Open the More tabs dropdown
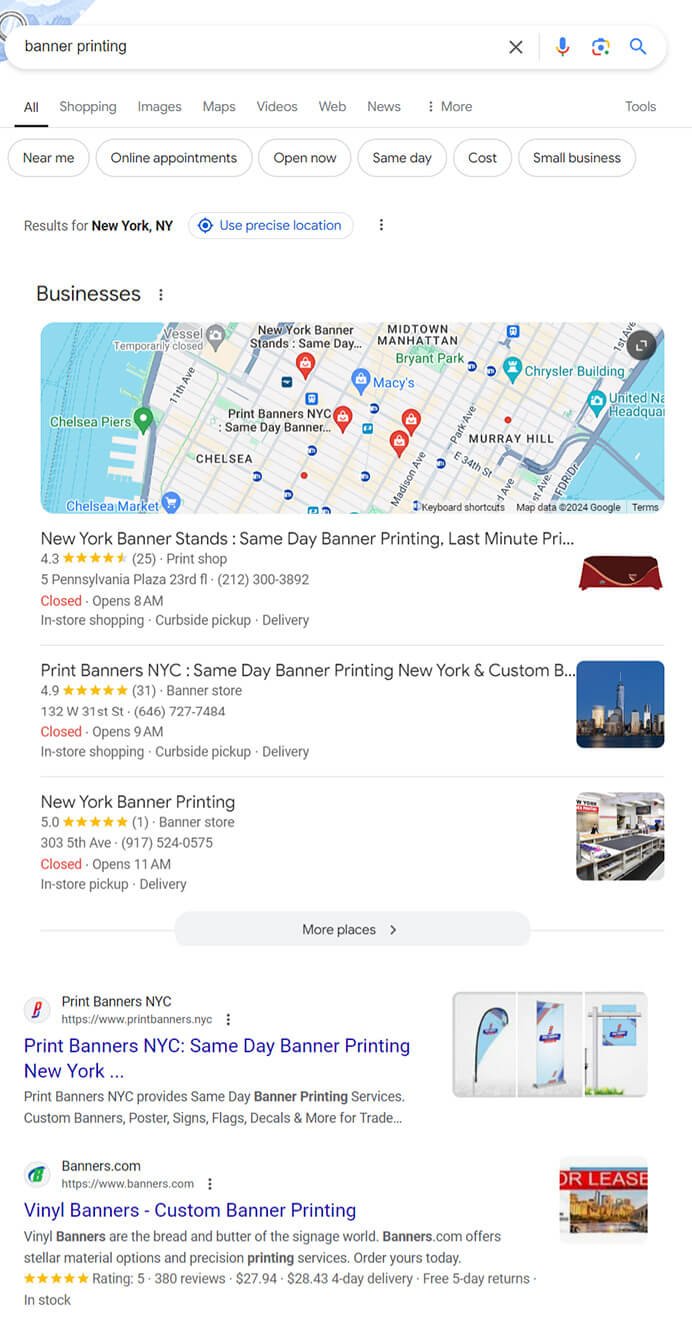The height and width of the screenshot is (1332, 692). click(449, 107)
